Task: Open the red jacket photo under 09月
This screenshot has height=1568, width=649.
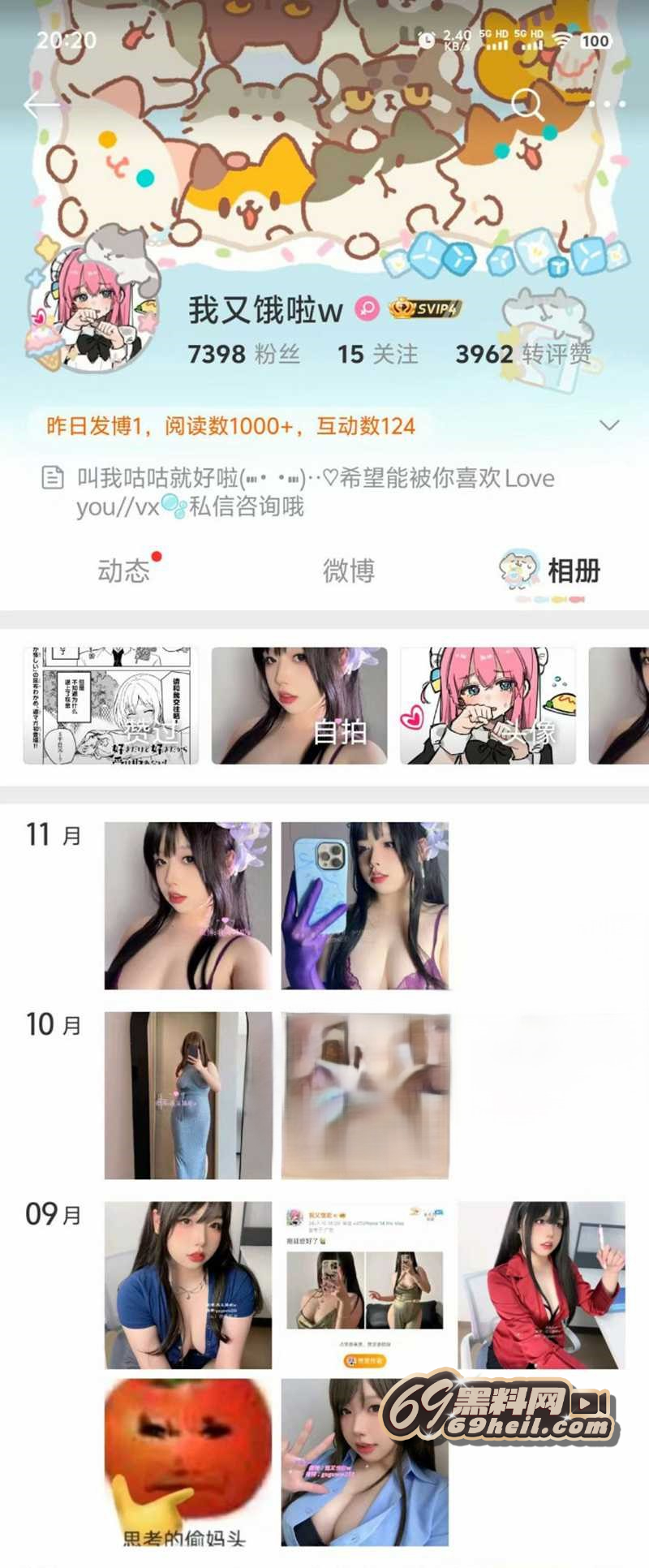Action: [541, 1285]
